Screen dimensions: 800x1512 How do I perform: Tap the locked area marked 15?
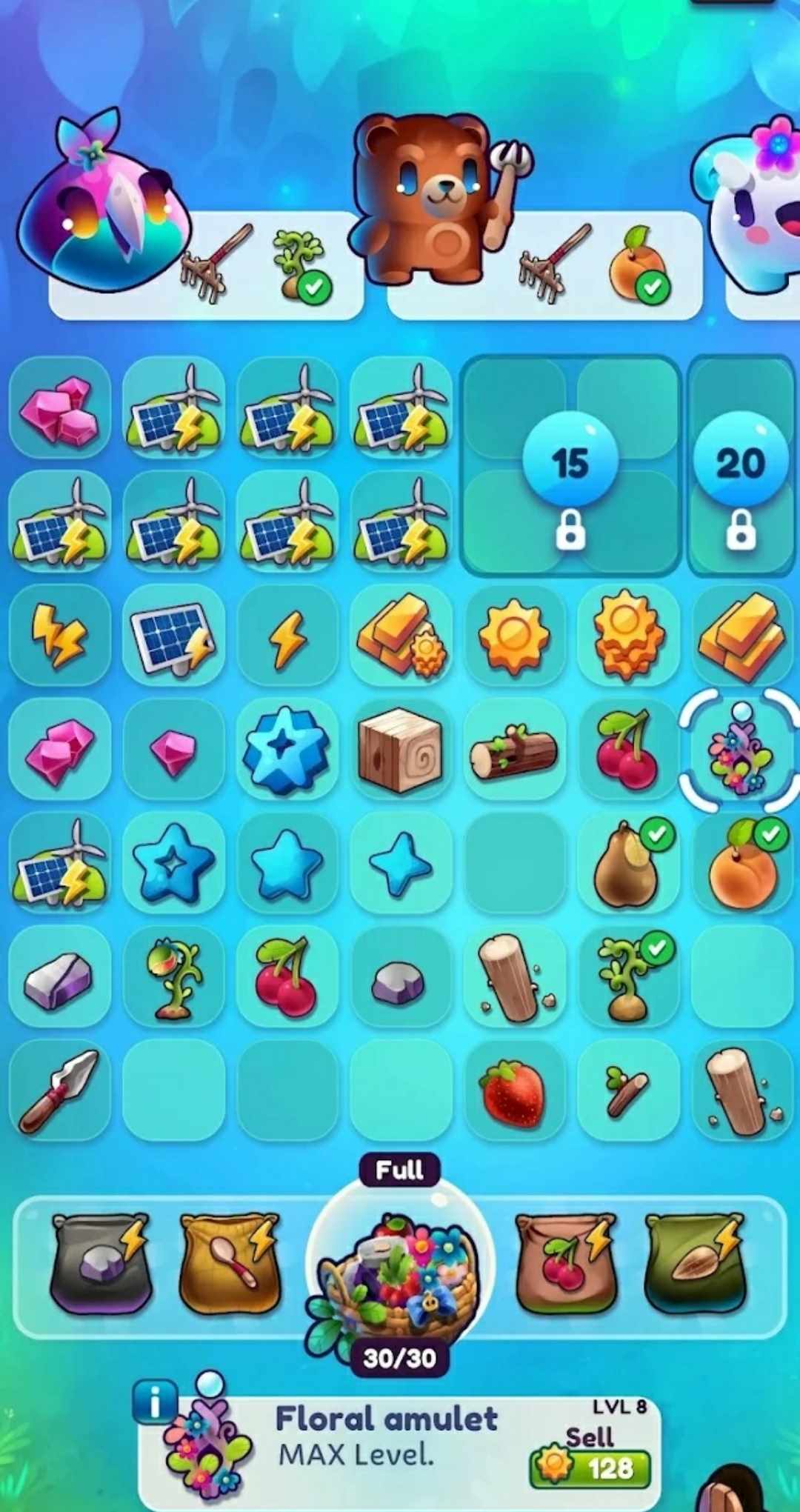click(570, 465)
